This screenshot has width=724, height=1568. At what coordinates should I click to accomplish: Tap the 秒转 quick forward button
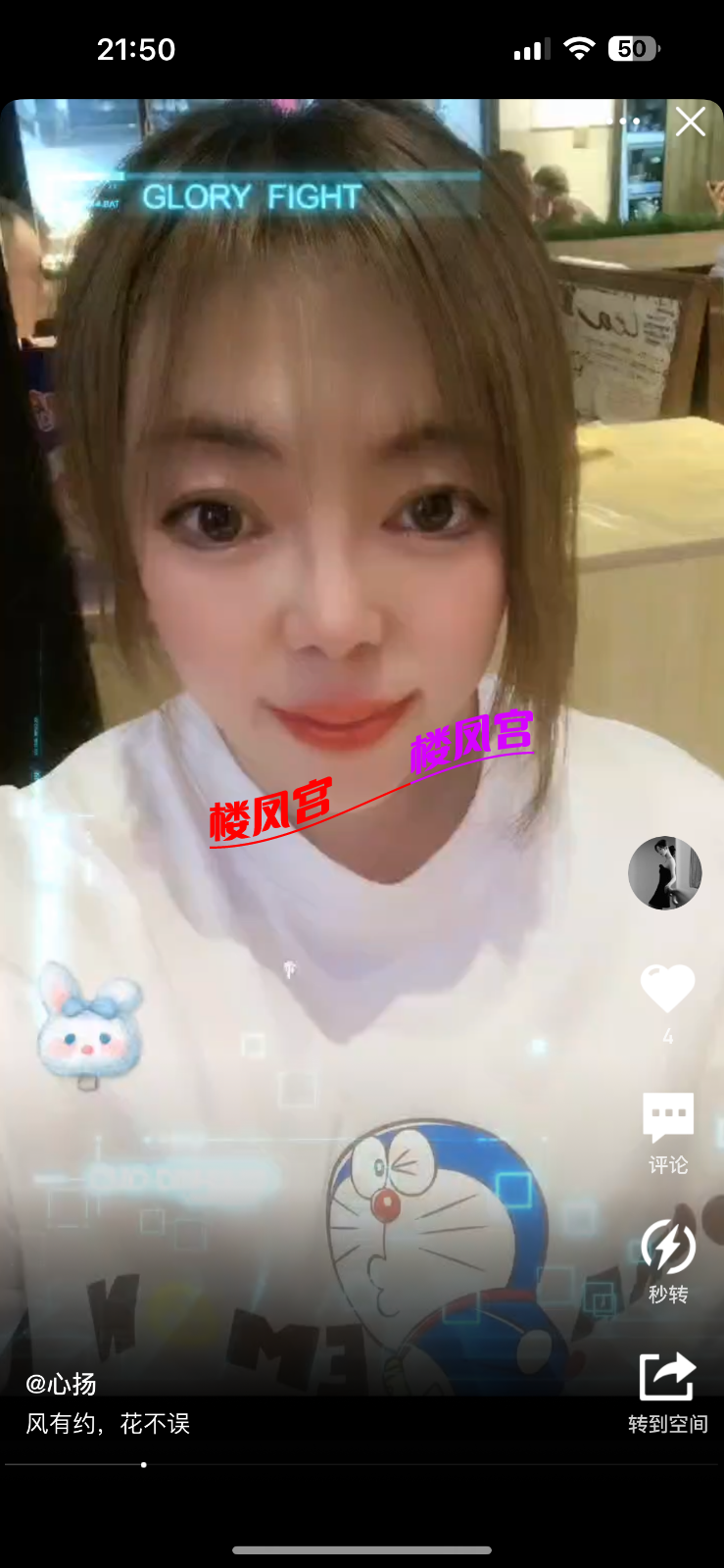(668, 1248)
